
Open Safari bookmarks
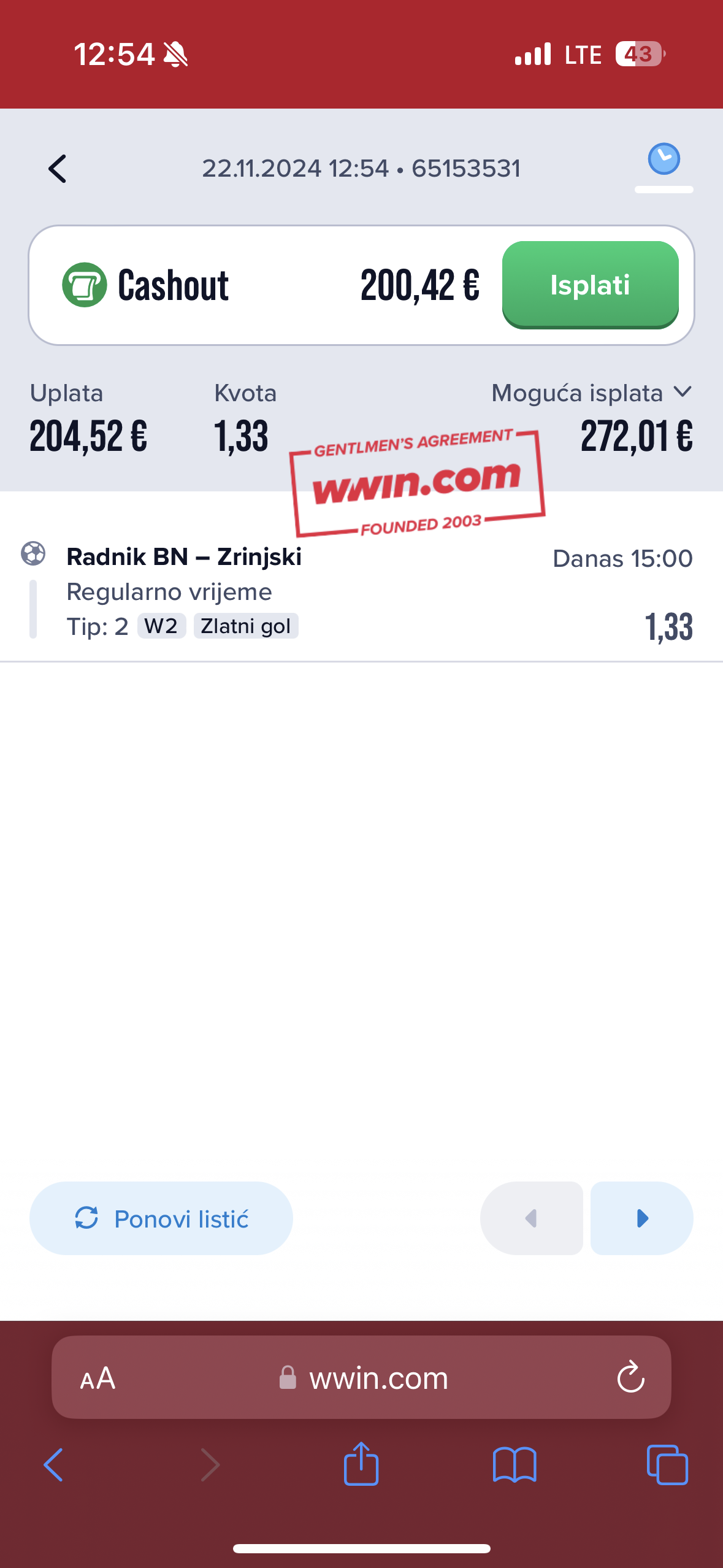click(x=515, y=1465)
